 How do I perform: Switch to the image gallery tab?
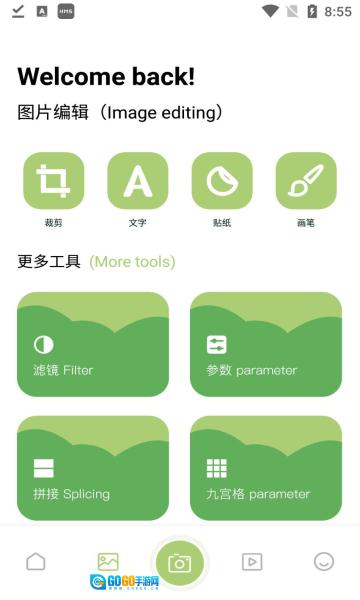coord(108,562)
